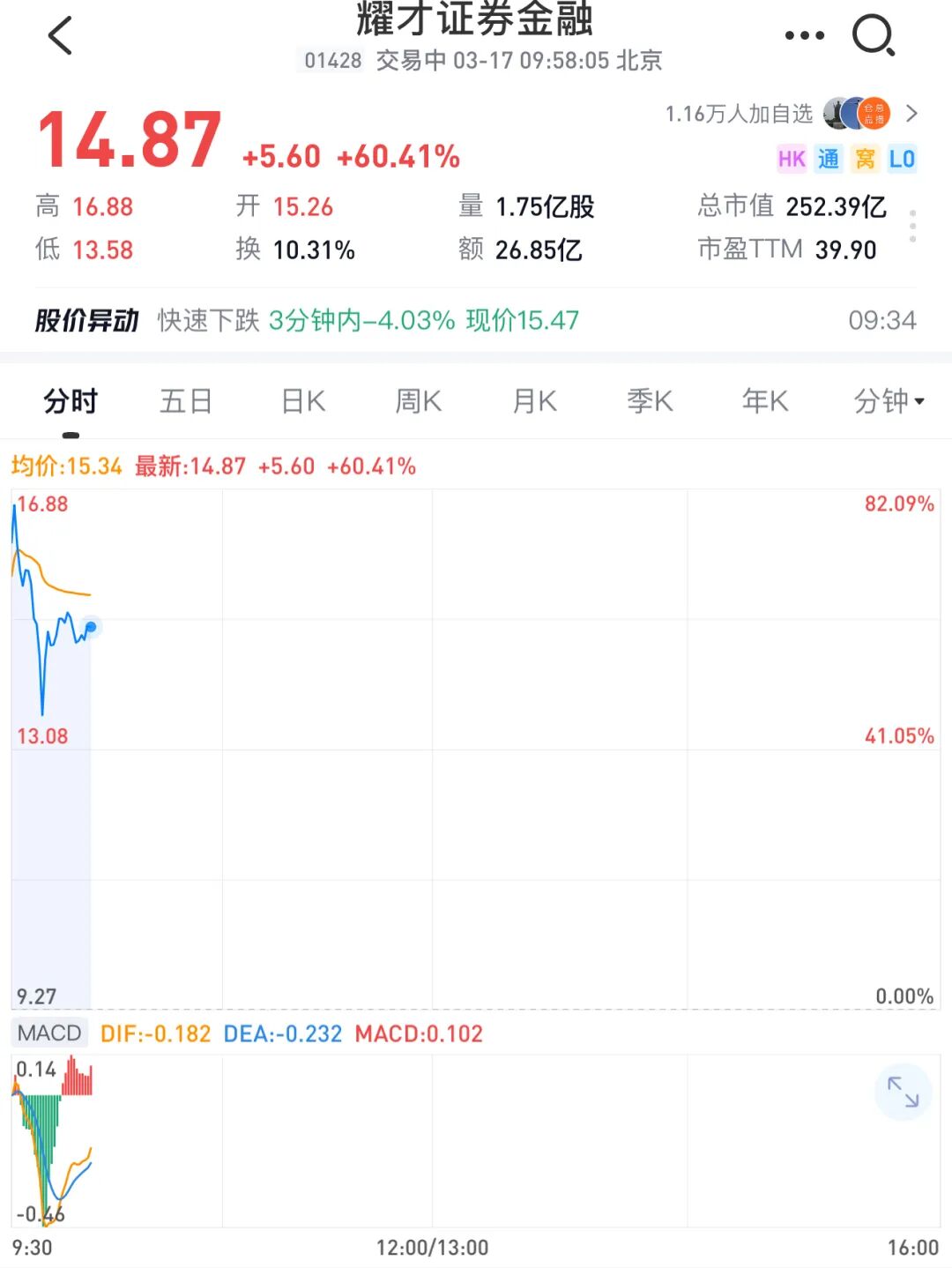The height and width of the screenshot is (1268, 952).
Task: Switch to the 五日 chart tab
Action: click(186, 402)
